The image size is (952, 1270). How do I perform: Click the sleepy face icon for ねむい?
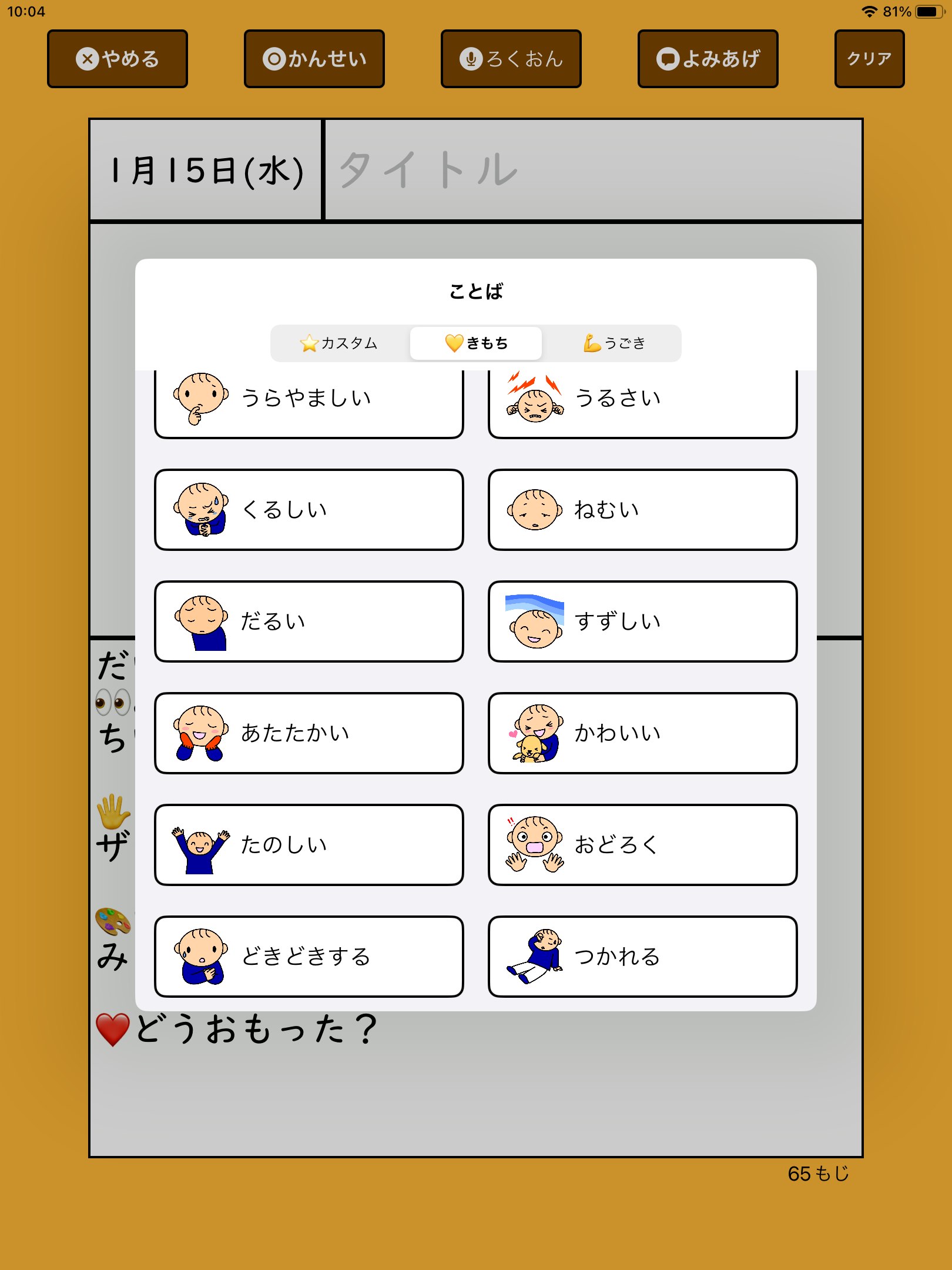[x=534, y=509]
